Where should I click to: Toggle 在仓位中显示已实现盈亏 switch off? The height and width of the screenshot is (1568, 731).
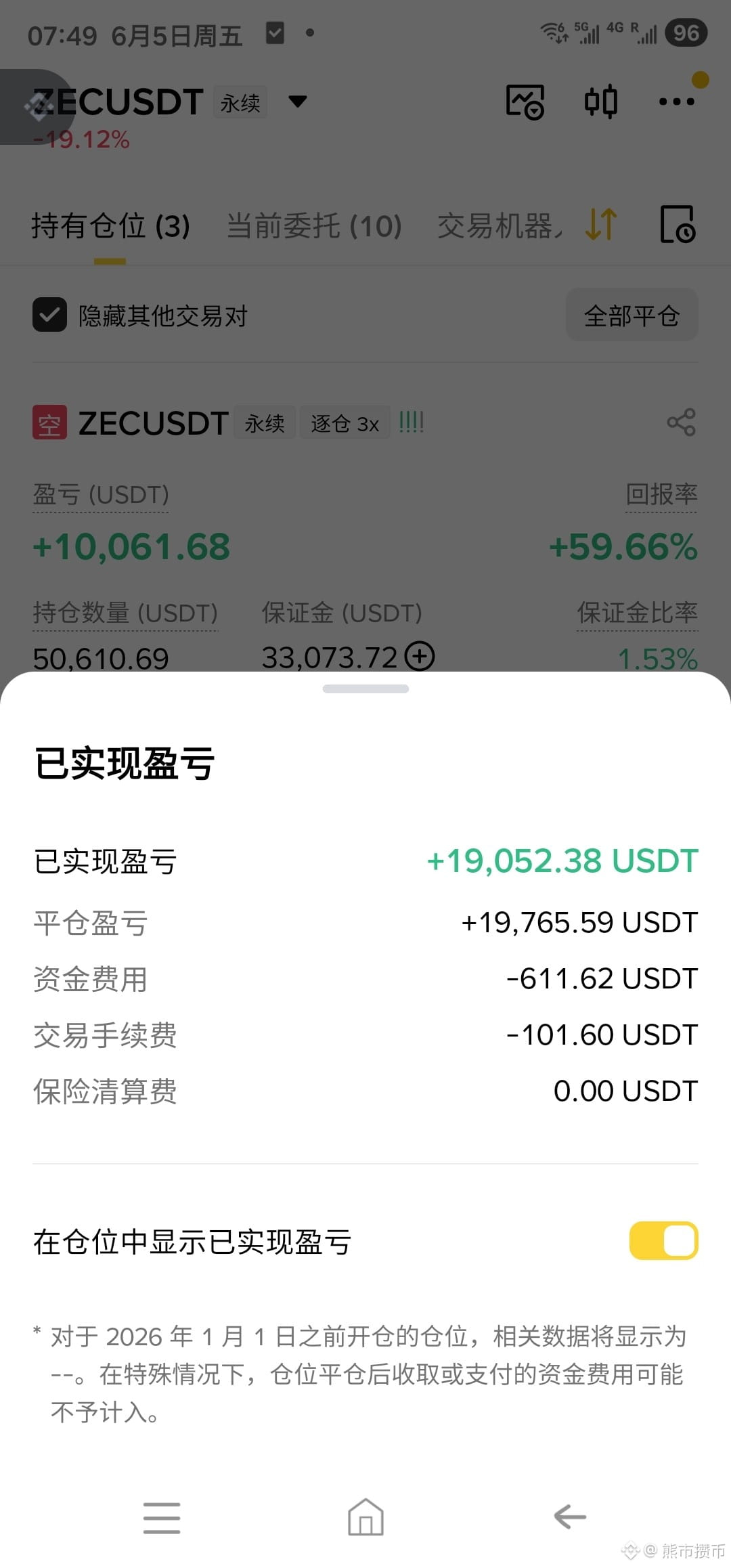click(663, 1240)
